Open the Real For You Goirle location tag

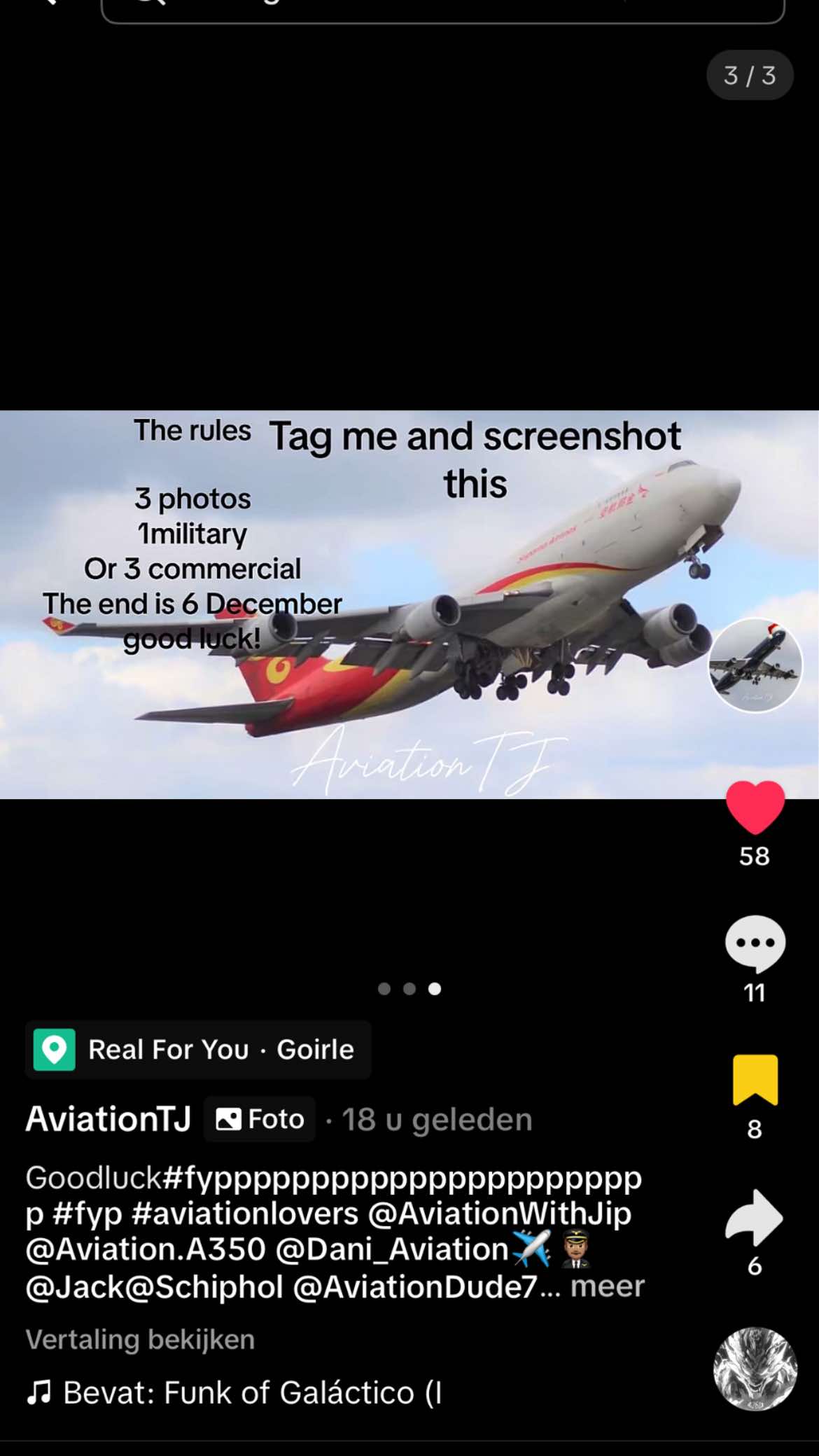198,1050
